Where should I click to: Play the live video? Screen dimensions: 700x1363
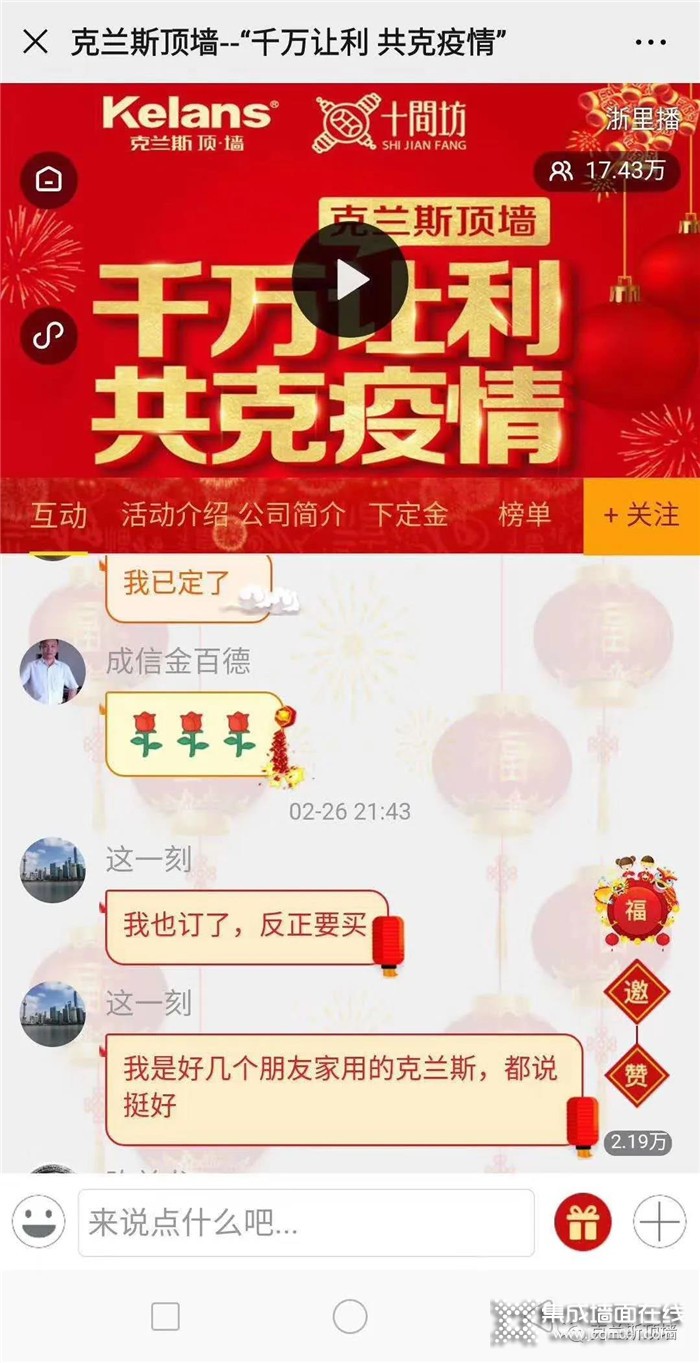(x=350, y=280)
